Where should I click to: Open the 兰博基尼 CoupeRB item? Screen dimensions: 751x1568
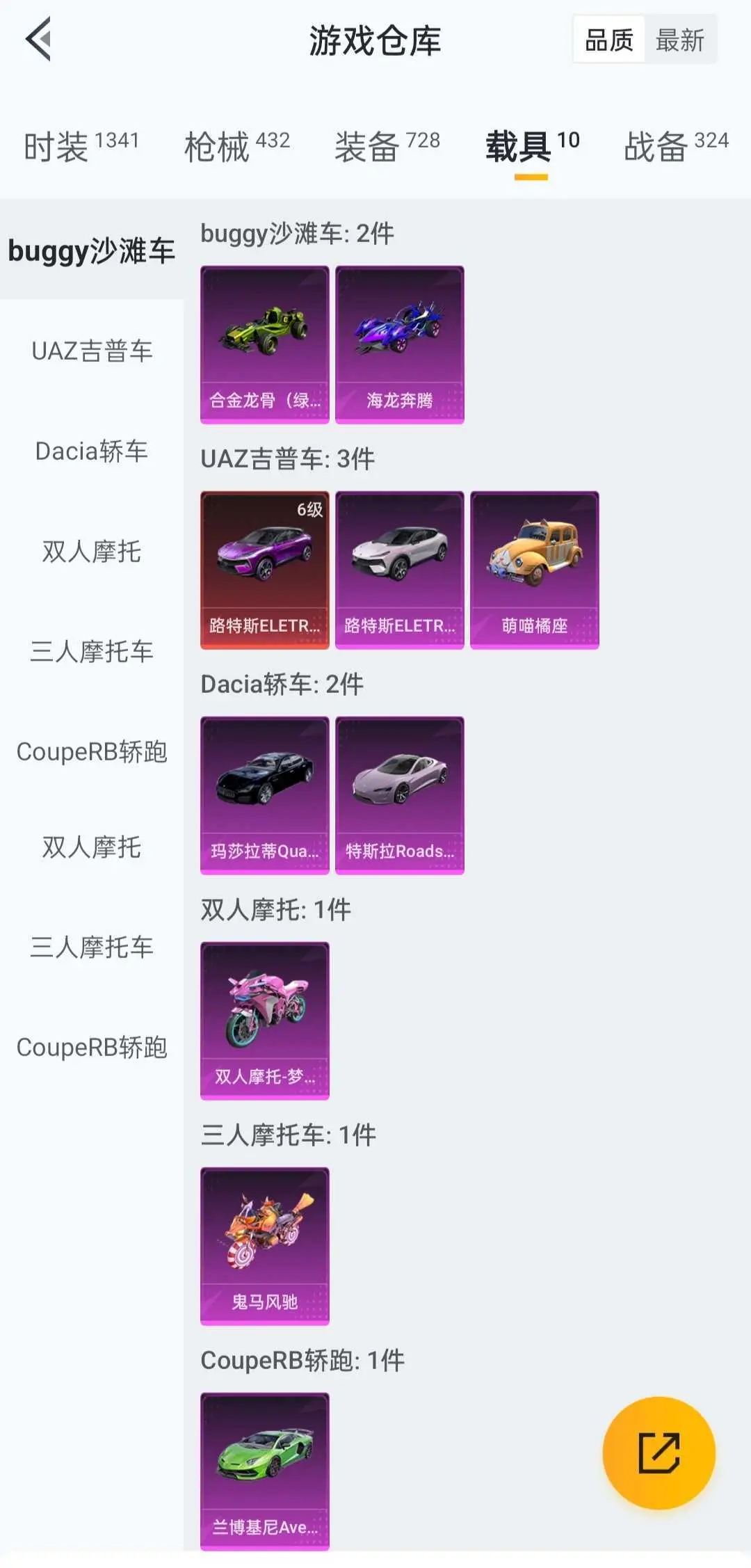pyautogui.click(x=265, y=1471)
